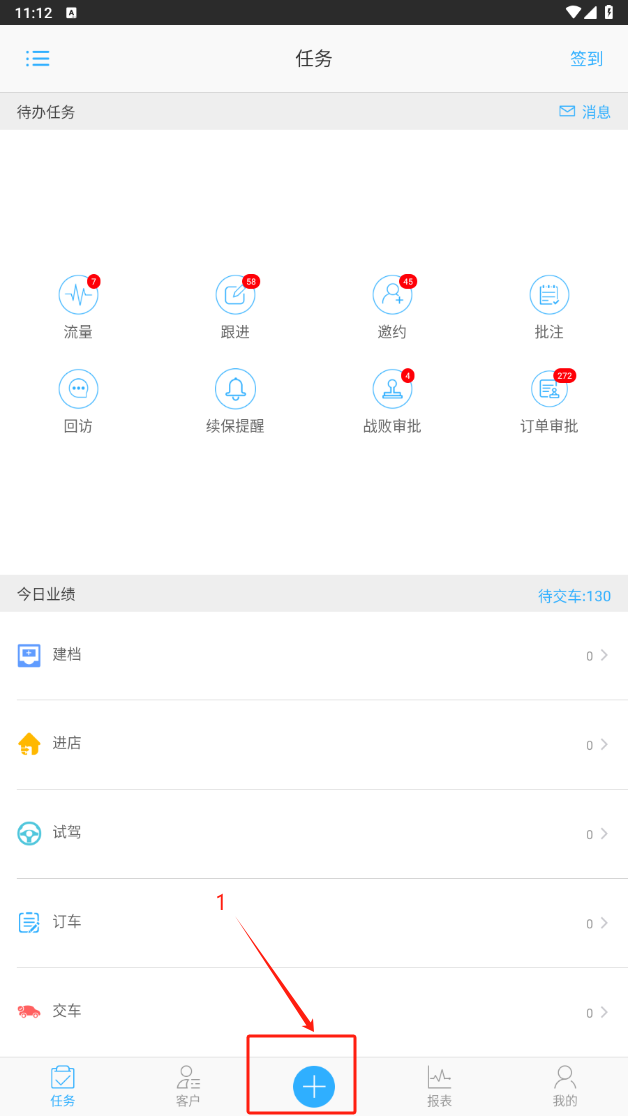Screen dimensions: 628x1116
Task: Open the side menu list icon
Action: tap(38, 58)
